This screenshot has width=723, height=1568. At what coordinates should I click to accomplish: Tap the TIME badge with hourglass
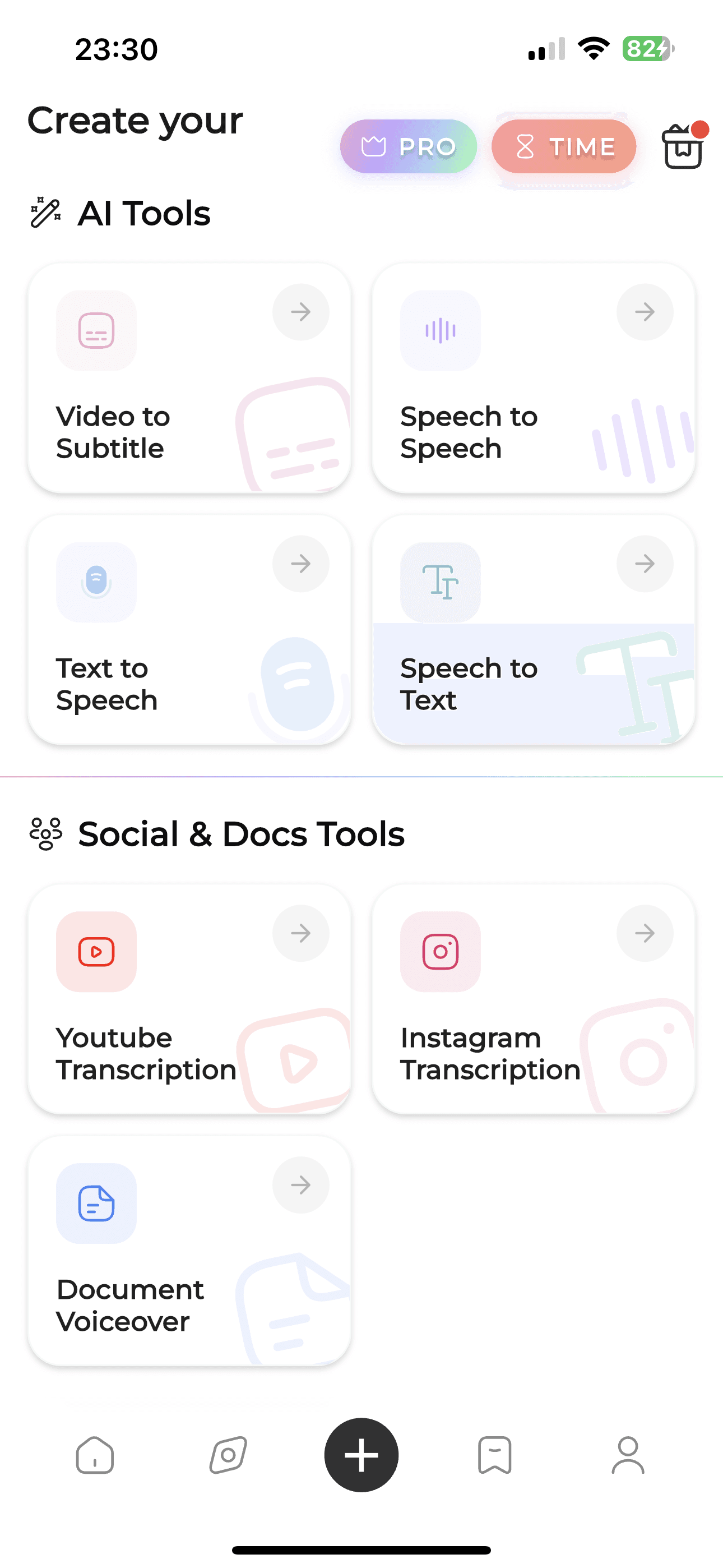coord(563,146)
